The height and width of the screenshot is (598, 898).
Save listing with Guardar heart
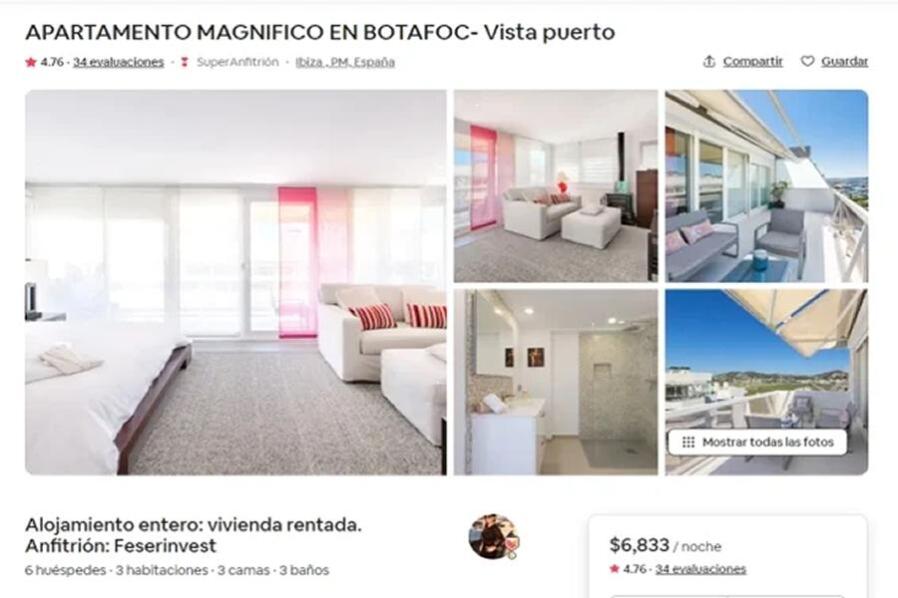click(x=834, y=61)
